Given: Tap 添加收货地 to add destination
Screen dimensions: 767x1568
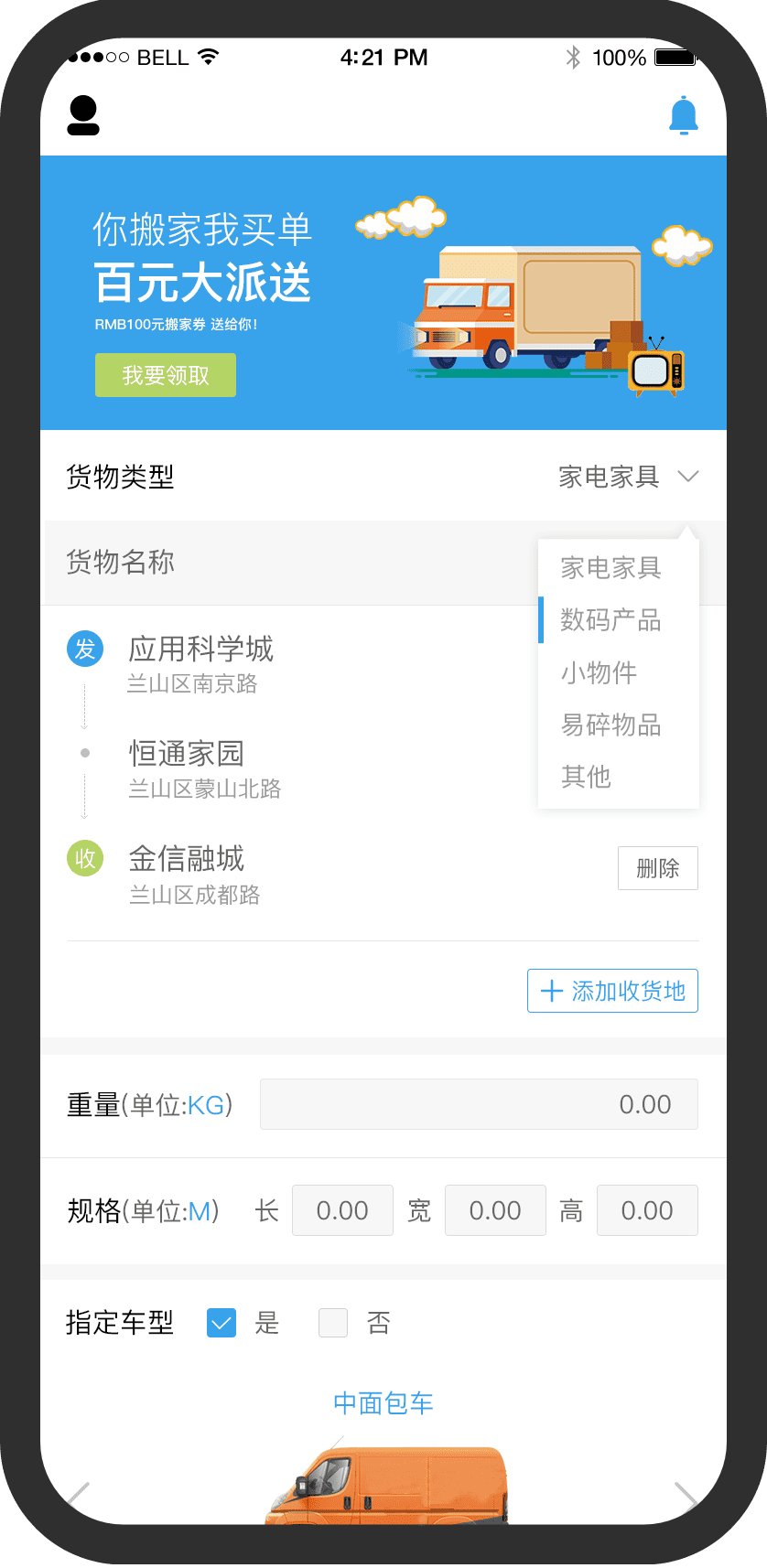Looking at the screenshot, I should coord(612,991).
